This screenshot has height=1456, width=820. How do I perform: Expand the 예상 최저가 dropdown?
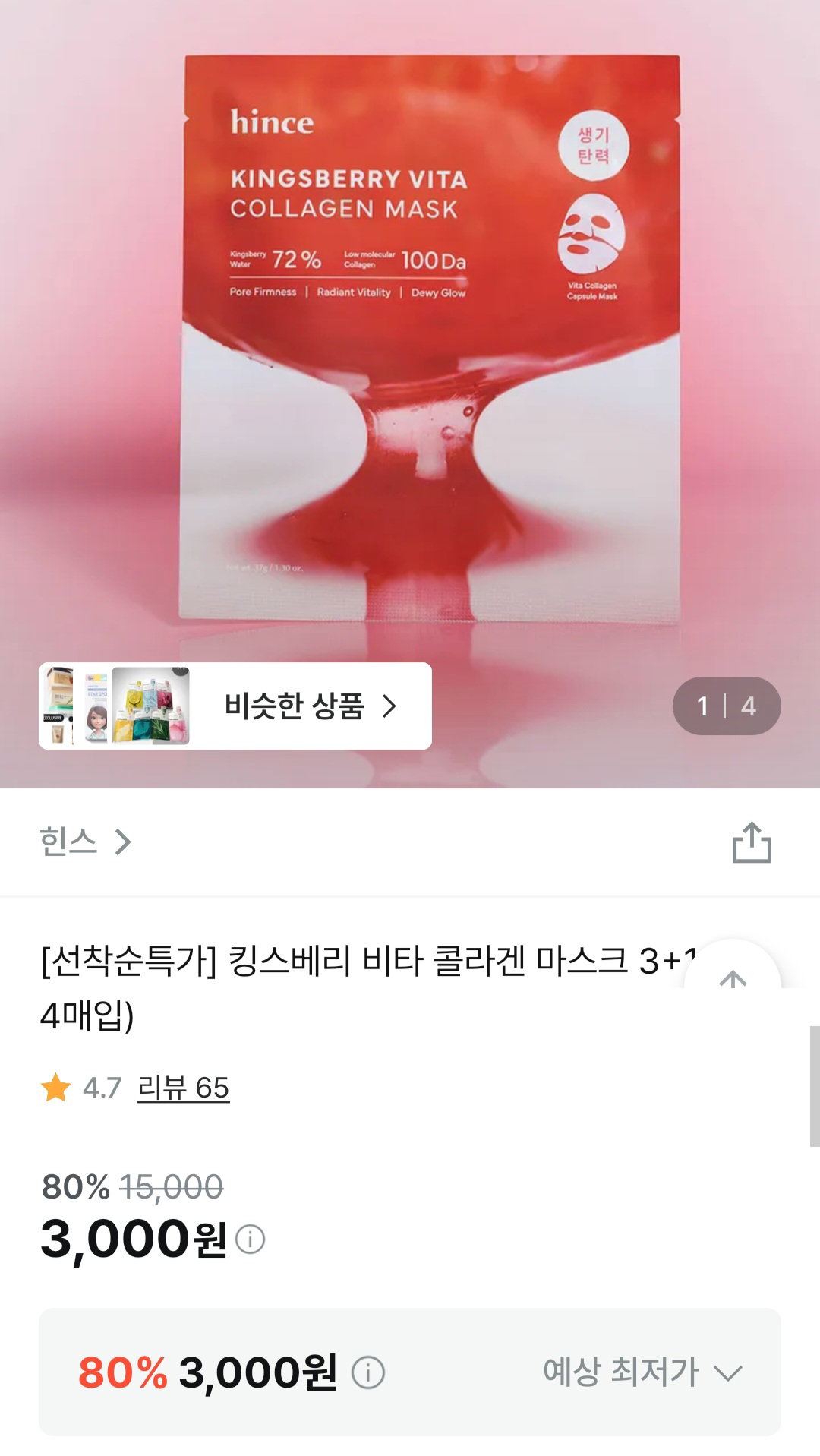[642, 1372]
